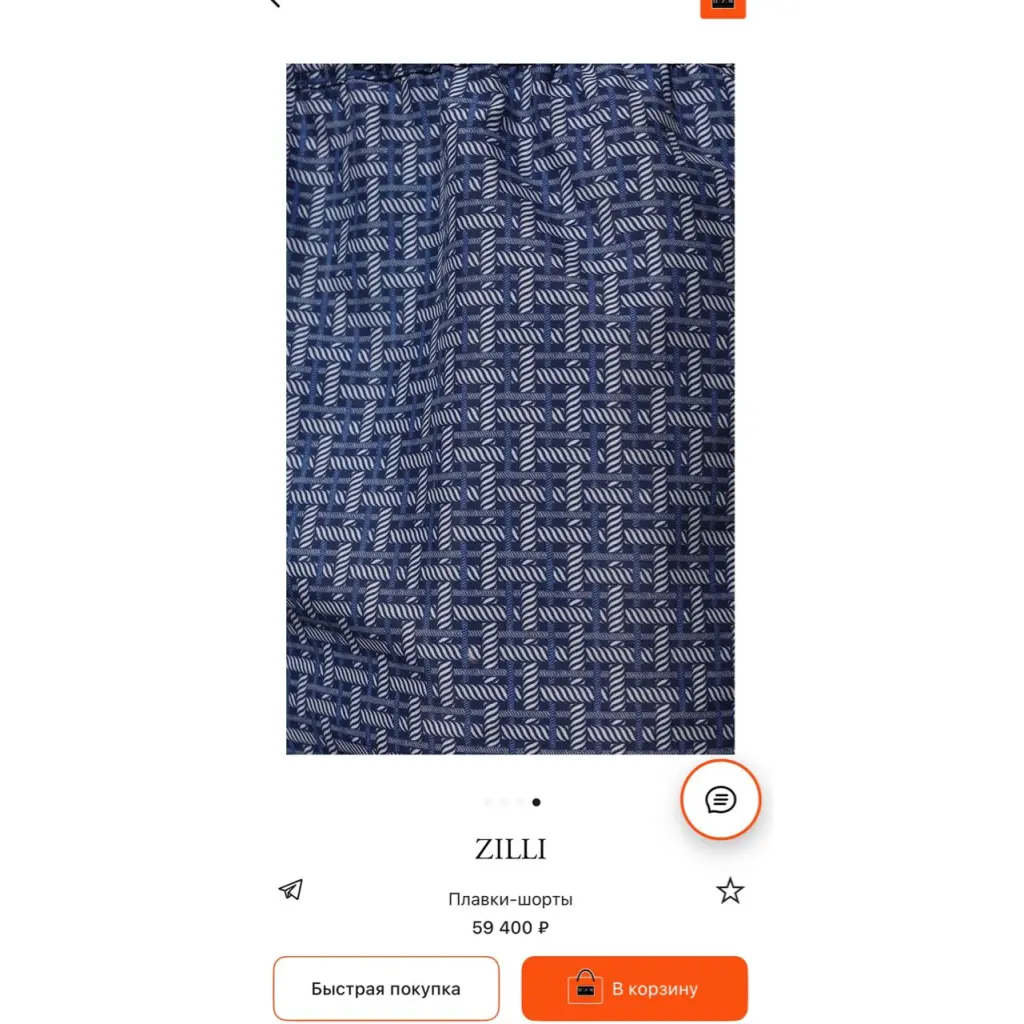Open the ZILLI swim shorts photo
The height and width of the screenshot is (1024, 1024).
click(510, 408)
